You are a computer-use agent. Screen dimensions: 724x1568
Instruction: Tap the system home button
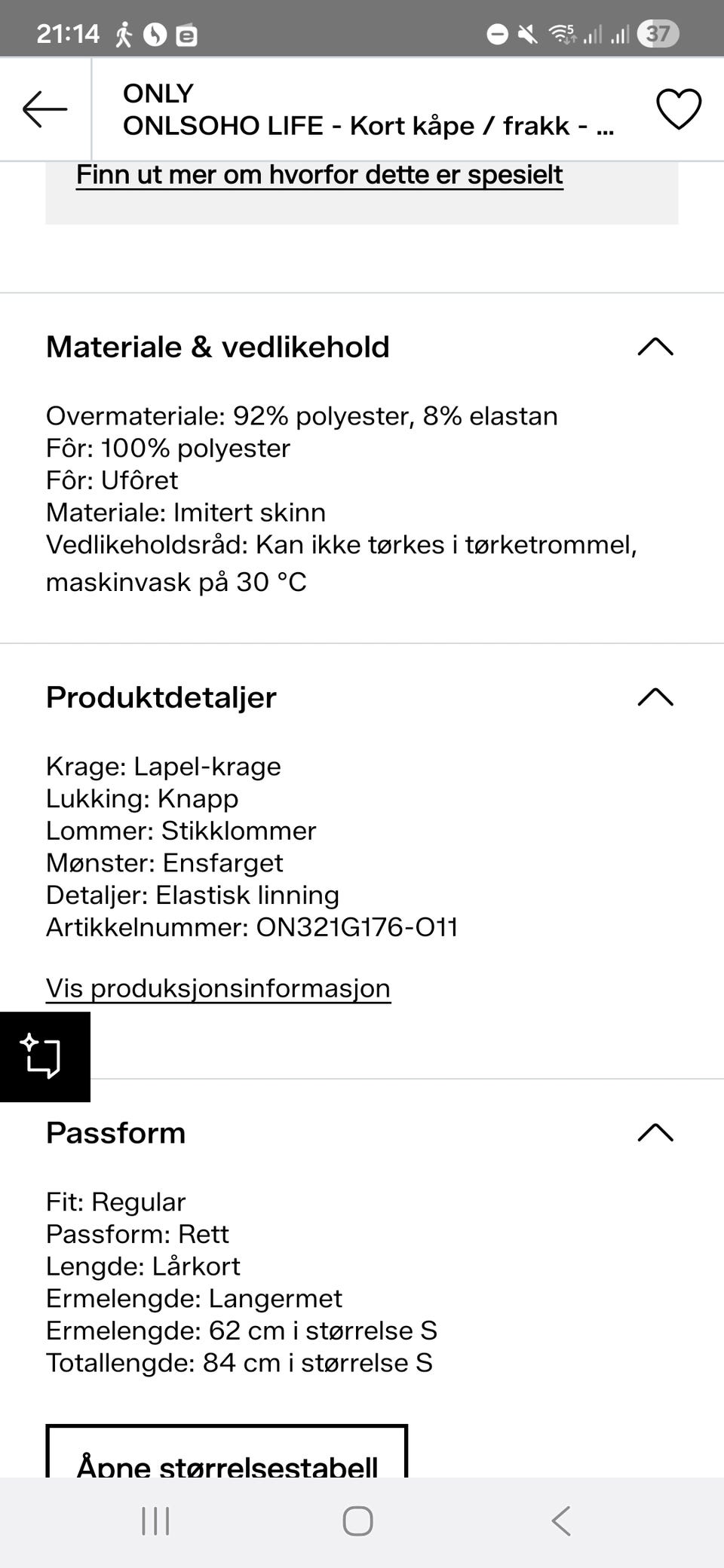point(357,1521)
